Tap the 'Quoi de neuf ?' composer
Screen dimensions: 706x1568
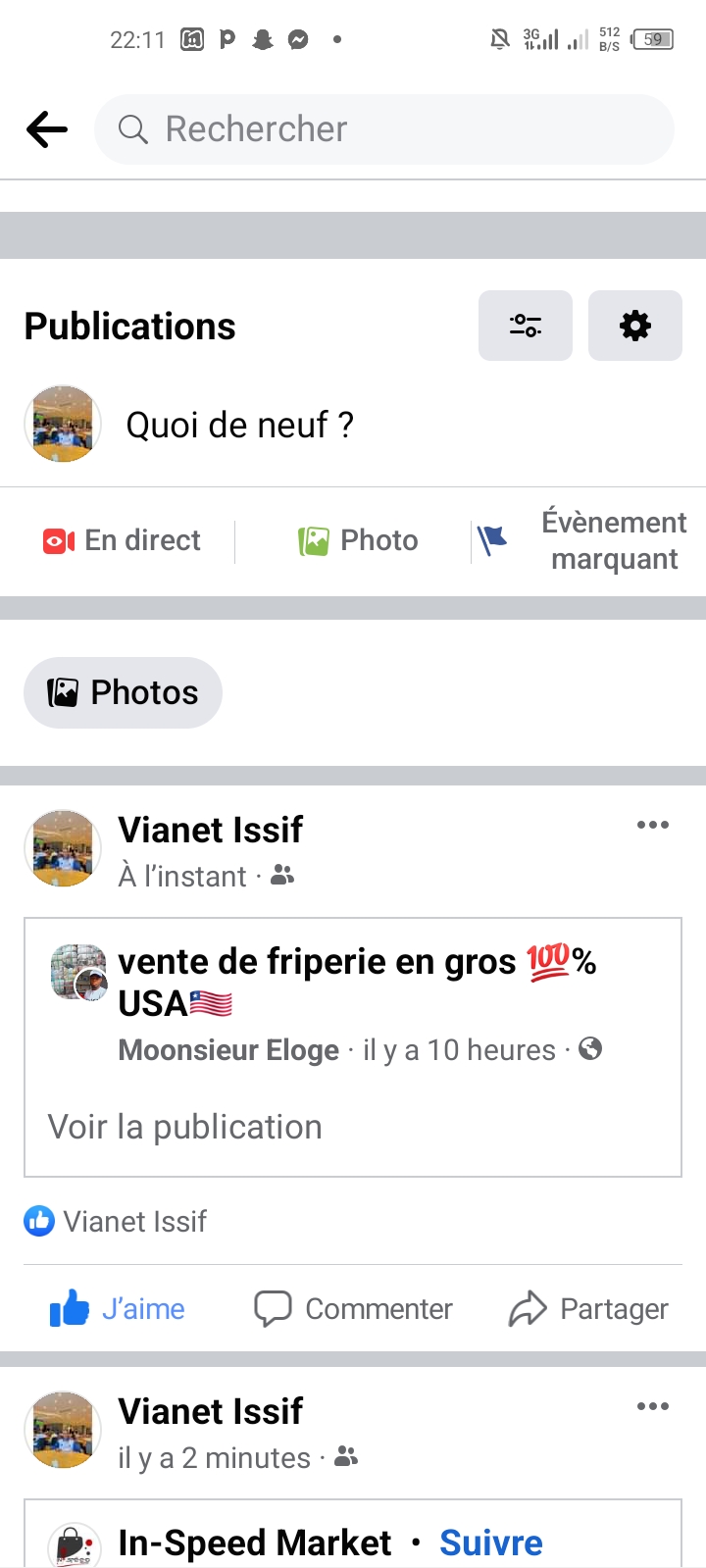click(x=239, y=425)
